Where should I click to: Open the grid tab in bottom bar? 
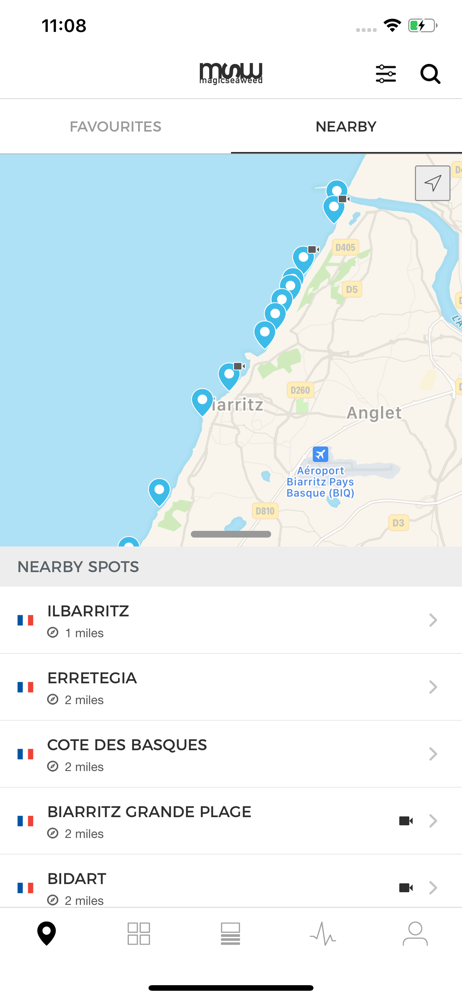tap(138, 934)
